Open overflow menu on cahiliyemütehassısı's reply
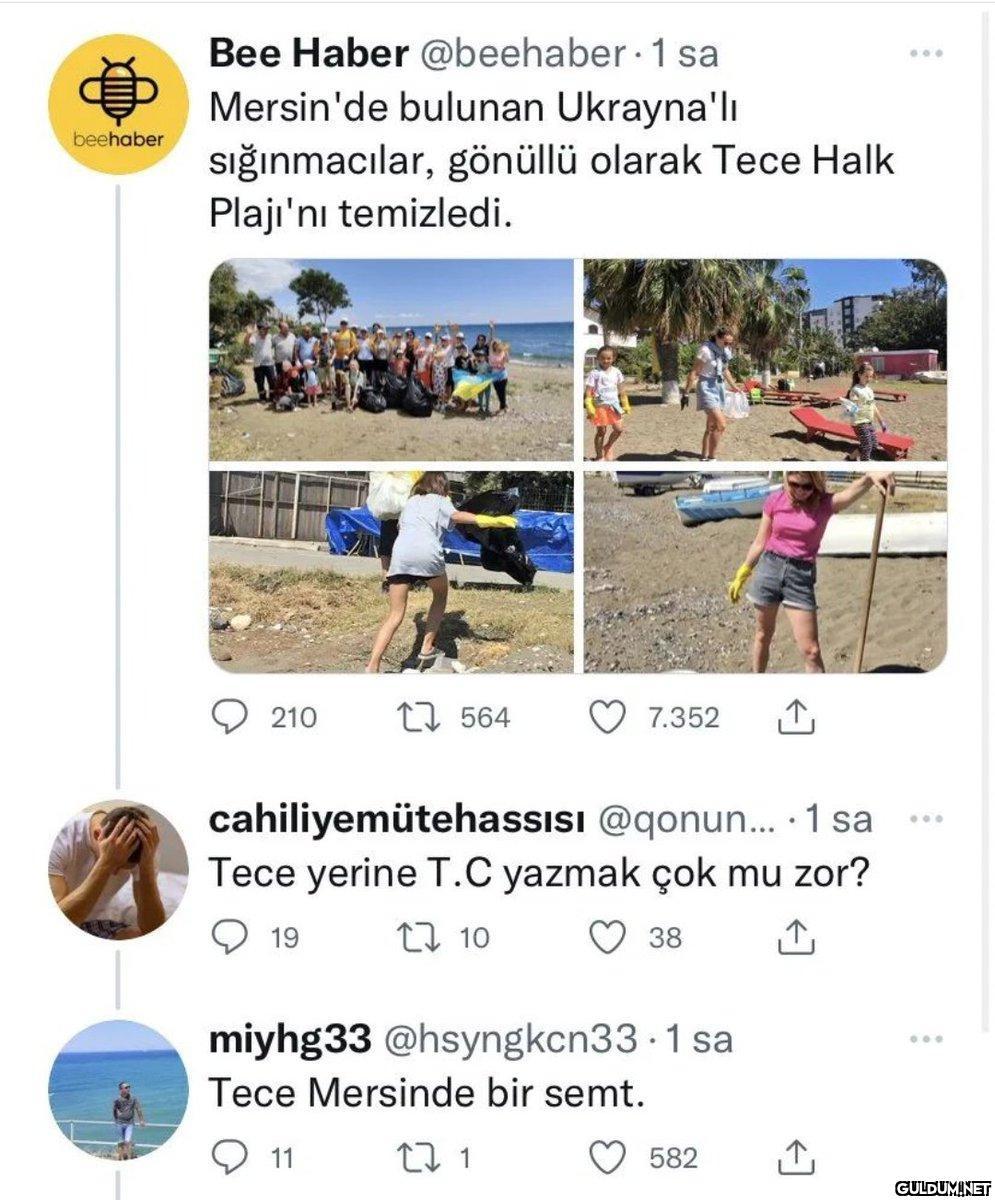The width and height of the screenshot is (995, 1200). point(926,819)
